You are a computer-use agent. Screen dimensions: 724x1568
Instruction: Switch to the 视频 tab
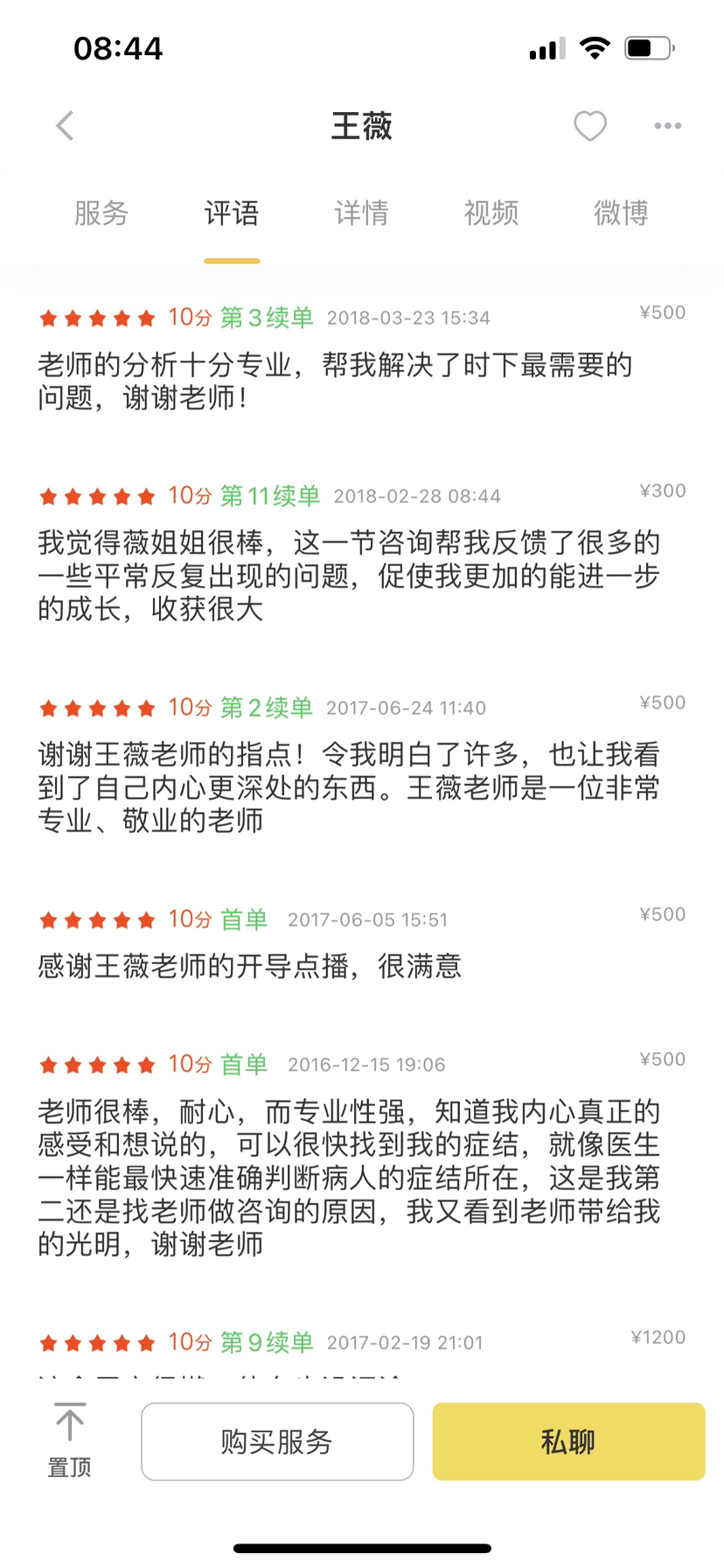491,213
